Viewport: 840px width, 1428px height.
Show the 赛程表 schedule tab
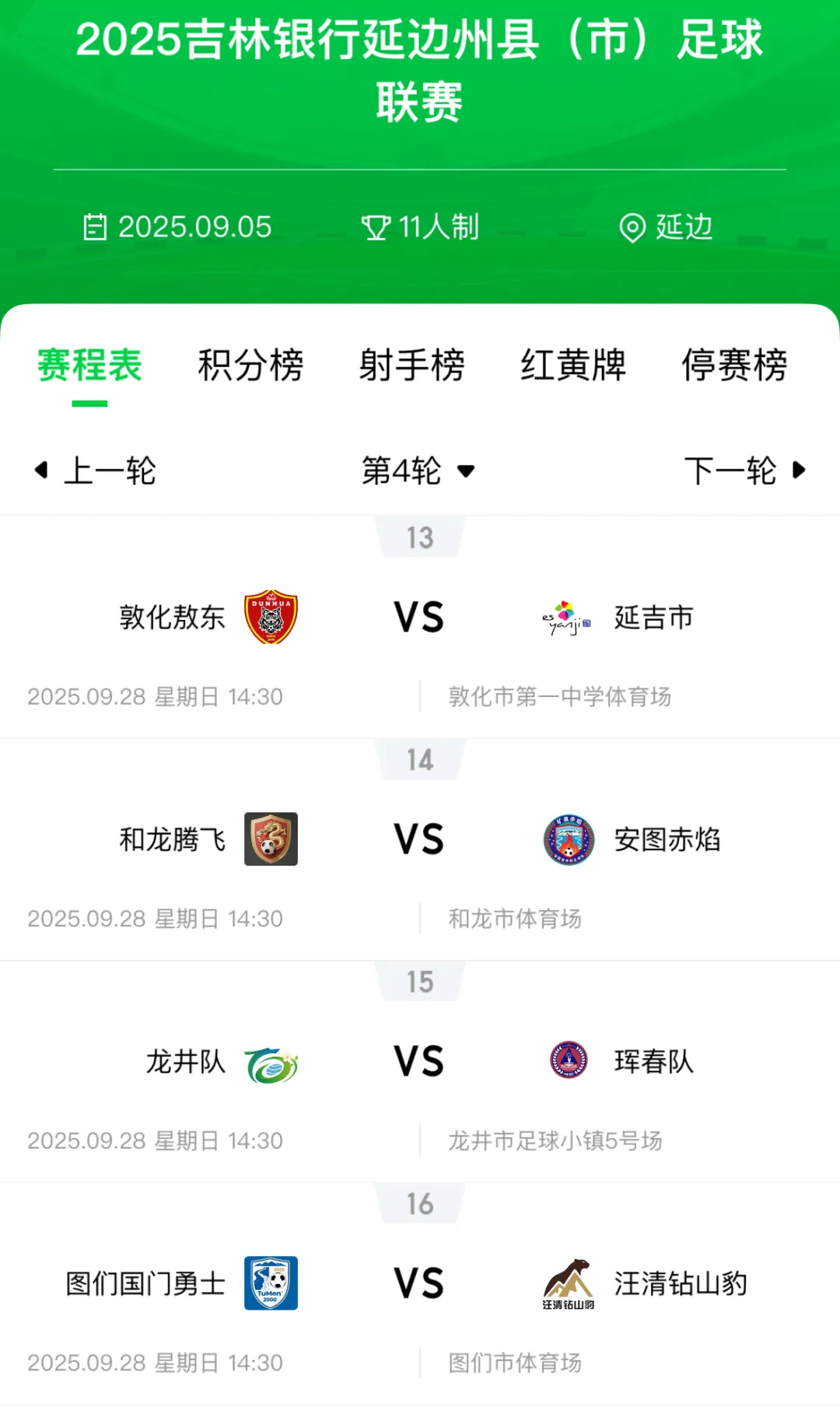pyautogui.click(x=89, y=366)
